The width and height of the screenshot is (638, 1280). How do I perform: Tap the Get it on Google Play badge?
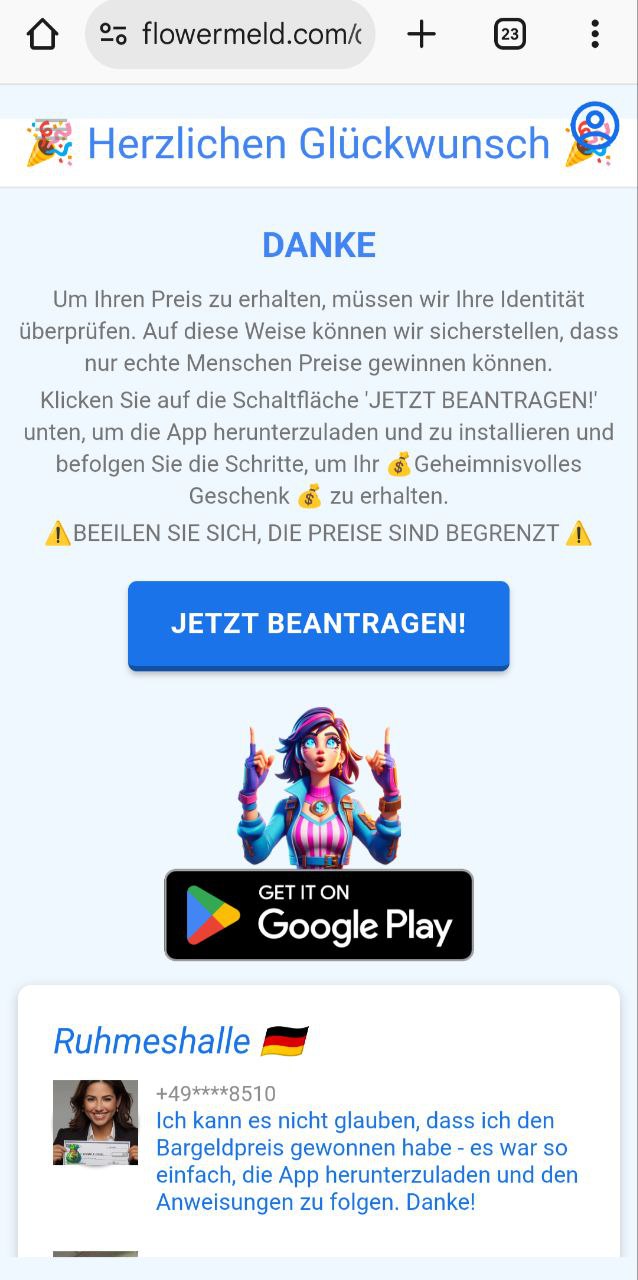(x=318, y=915)
